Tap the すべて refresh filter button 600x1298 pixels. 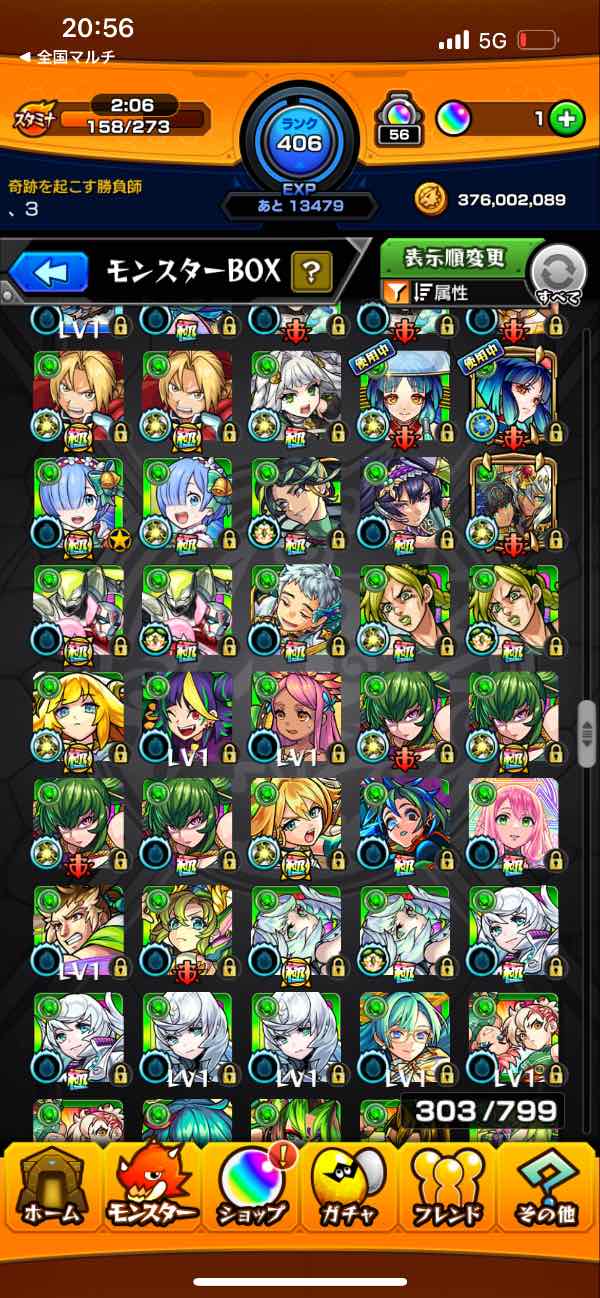[x=558, y=274]
